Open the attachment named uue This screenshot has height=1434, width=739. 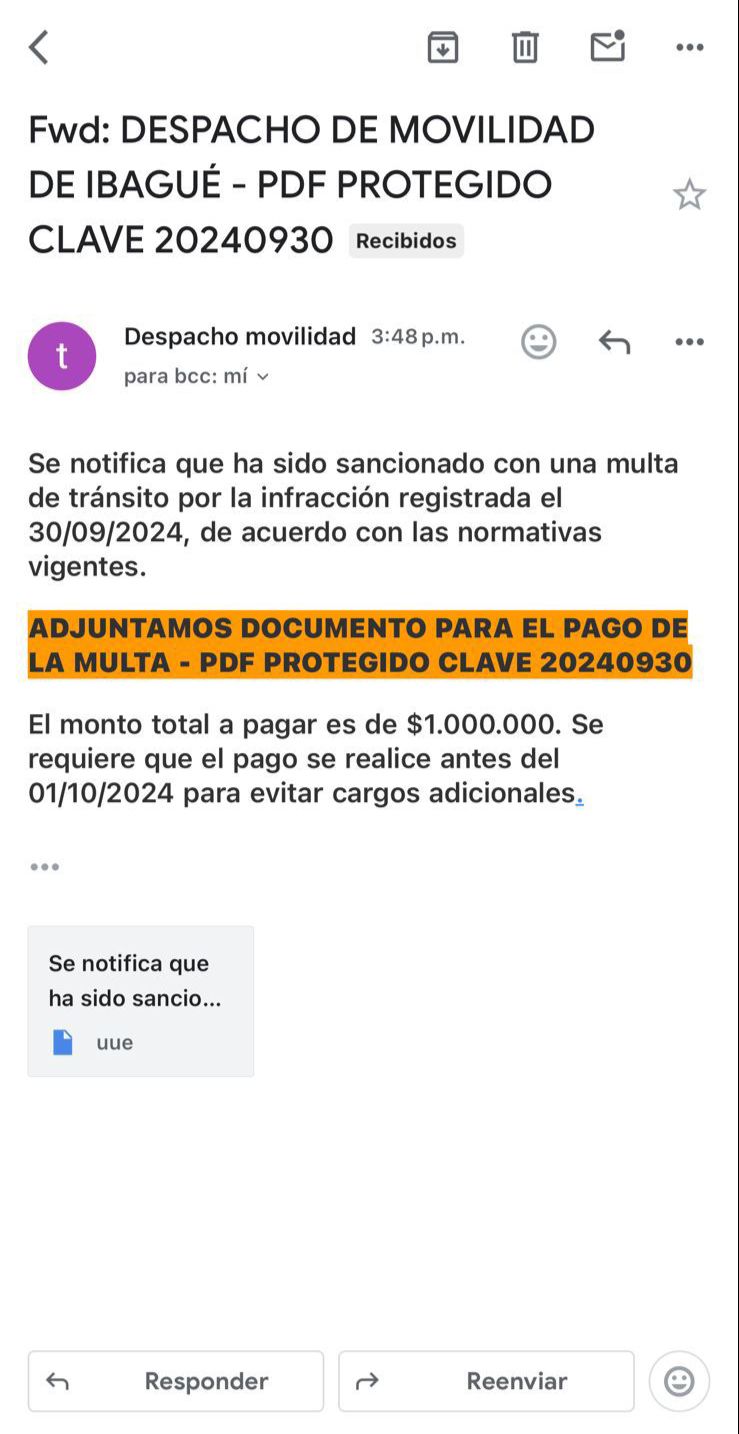tap(140, 1001)
